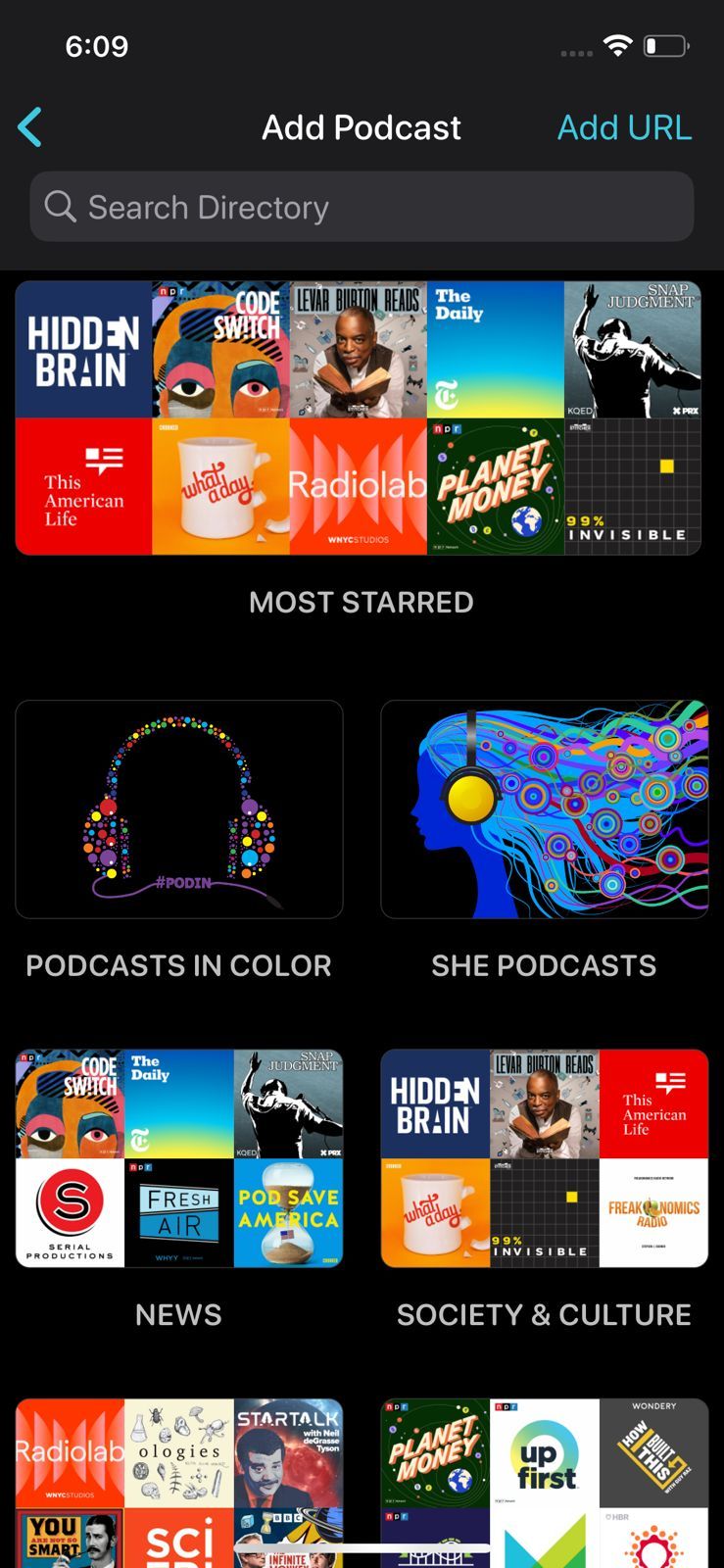Open the She Podcasts collection
Image resolution: width=724 pixels, height=1568 pixels.
tap(545, 809)
